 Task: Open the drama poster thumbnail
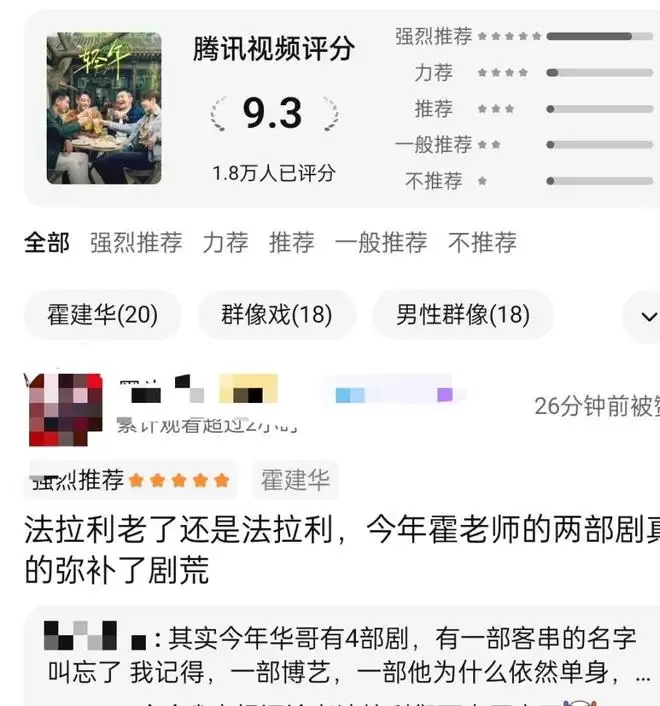click(104, 108)
